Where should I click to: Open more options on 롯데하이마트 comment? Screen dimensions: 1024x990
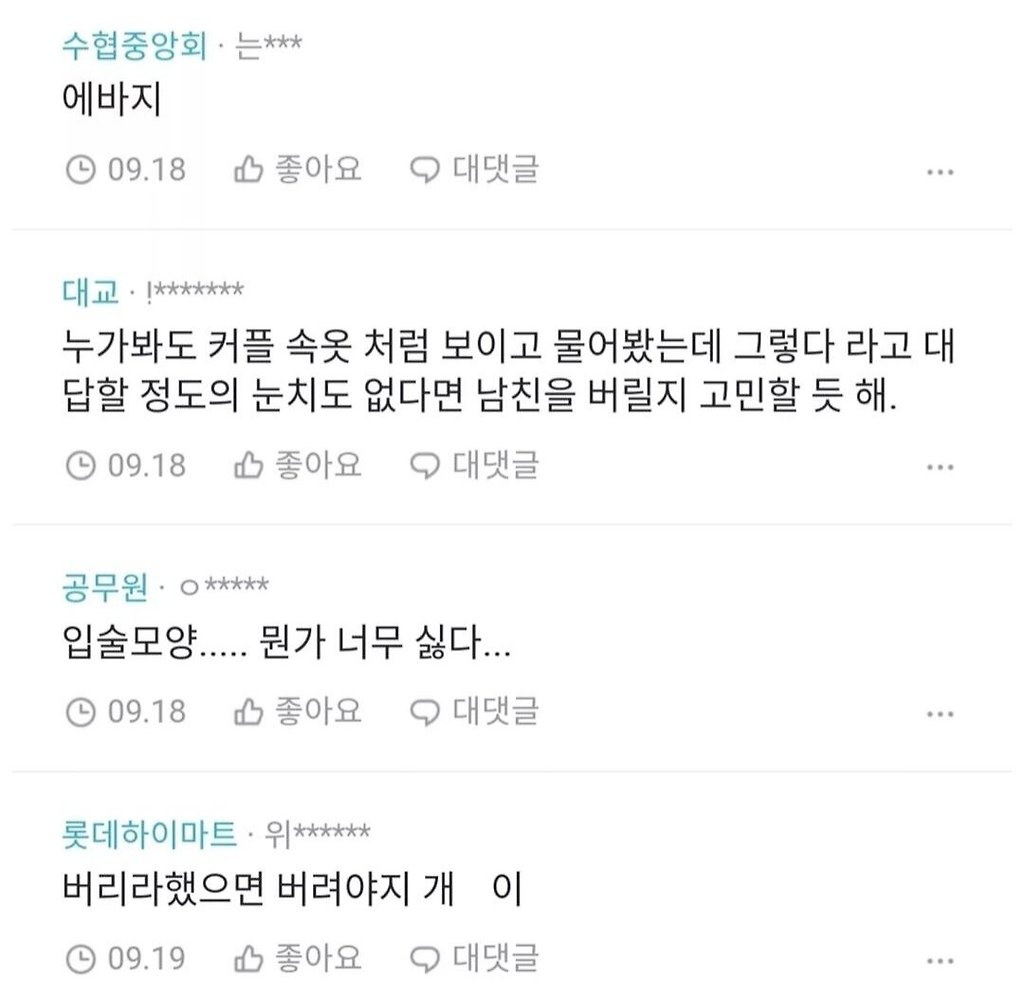click(940, 961)
